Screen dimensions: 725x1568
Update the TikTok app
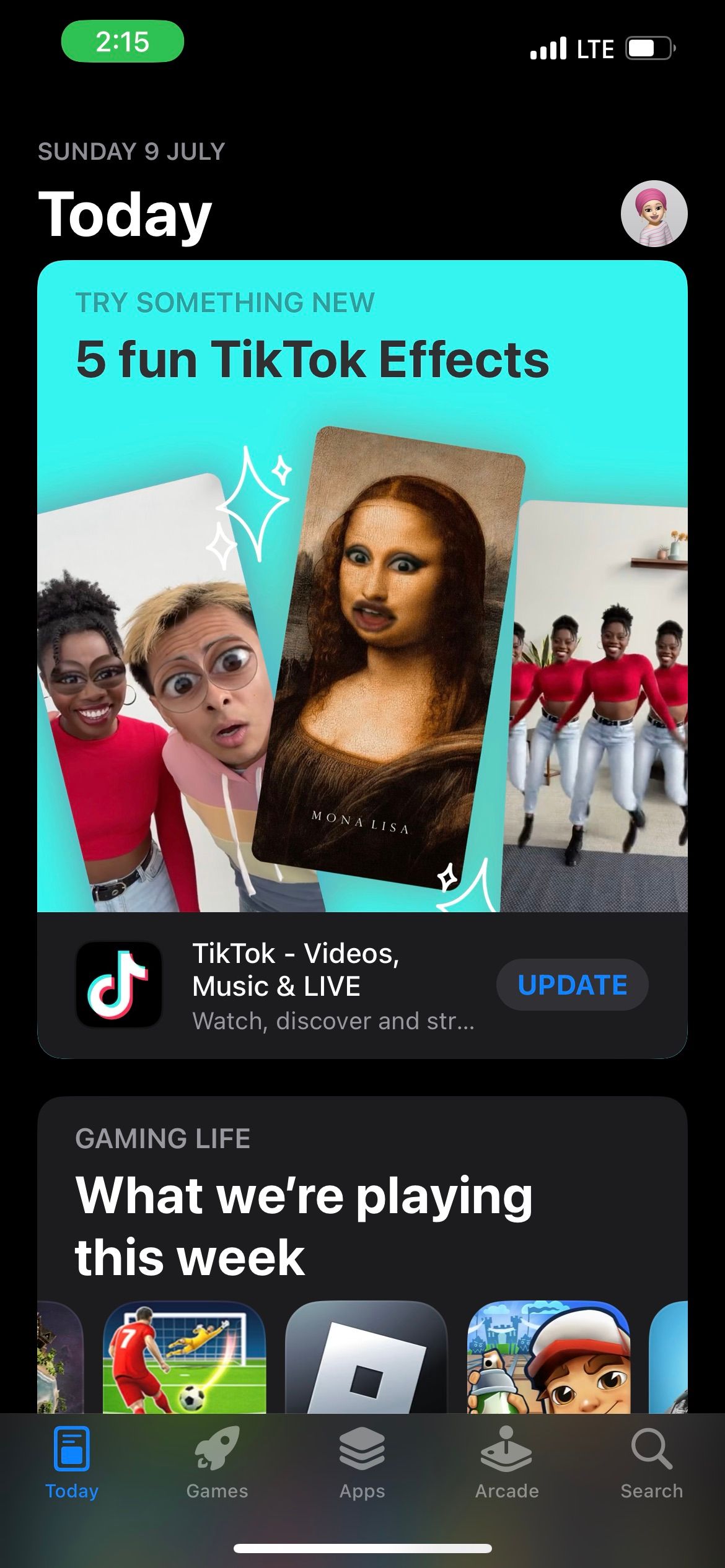(572, 985)
